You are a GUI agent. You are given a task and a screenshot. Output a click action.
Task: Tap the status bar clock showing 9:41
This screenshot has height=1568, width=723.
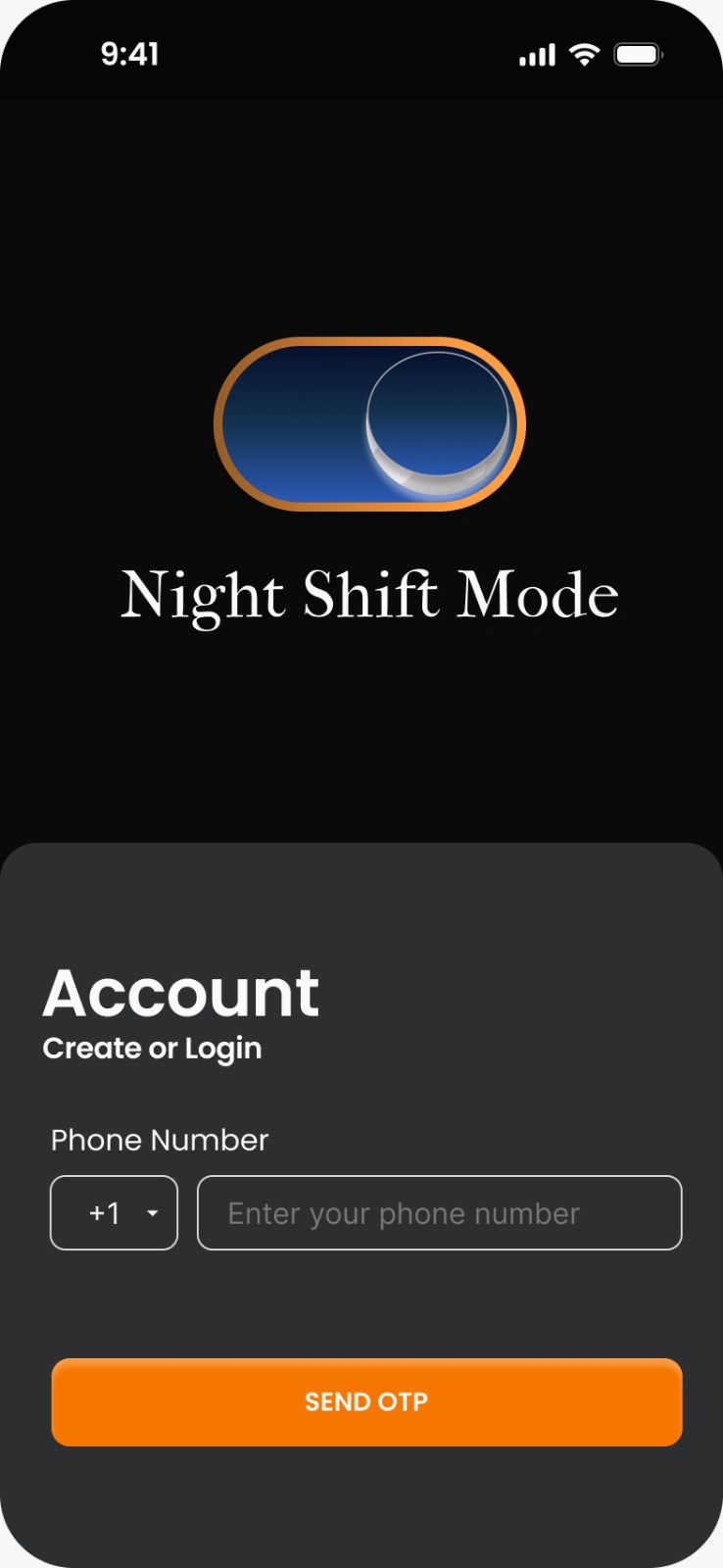[x=130, y=54]
